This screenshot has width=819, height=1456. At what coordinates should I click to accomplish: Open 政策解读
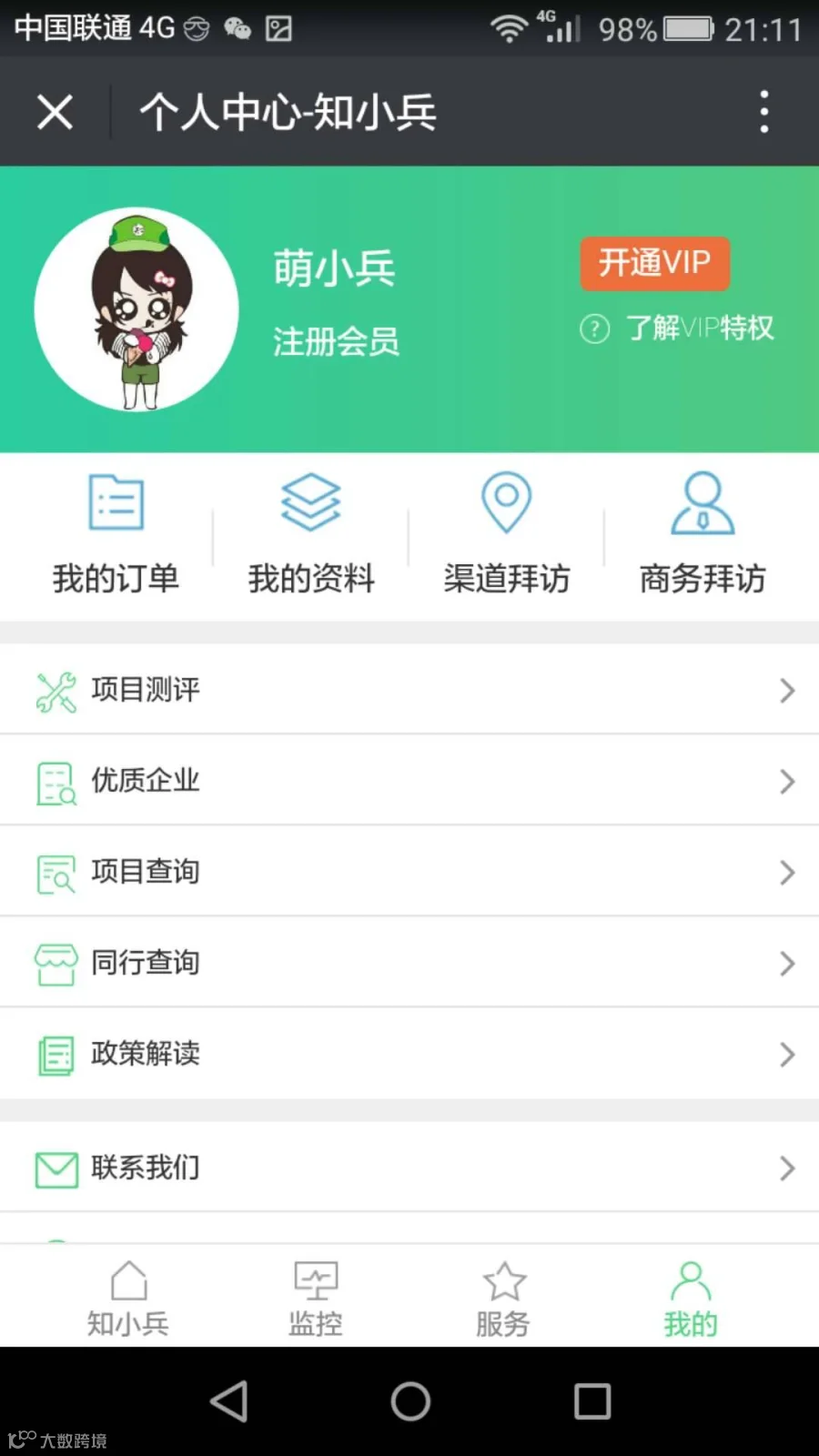tap(409, 1053)
